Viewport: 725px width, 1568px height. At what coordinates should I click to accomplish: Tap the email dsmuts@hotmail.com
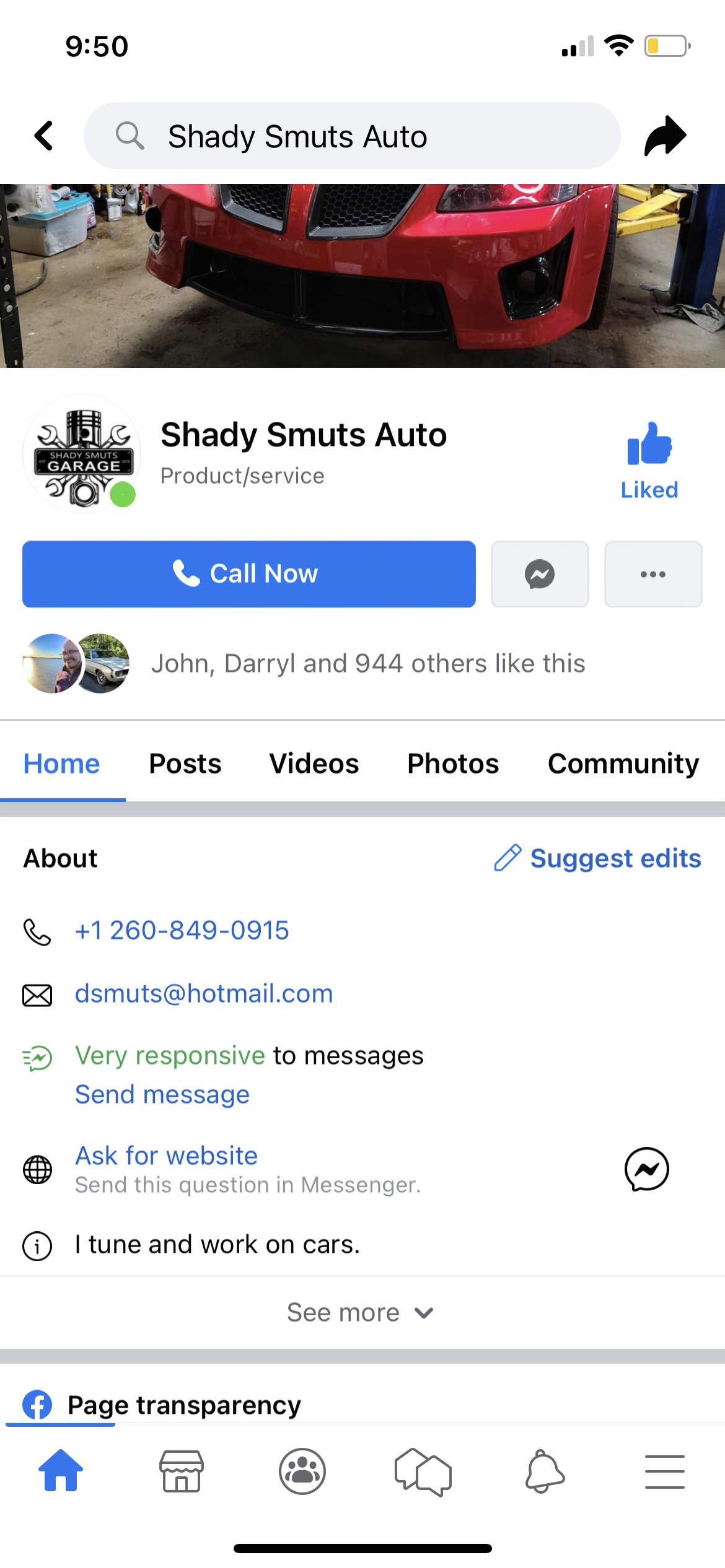coord(204,993)
